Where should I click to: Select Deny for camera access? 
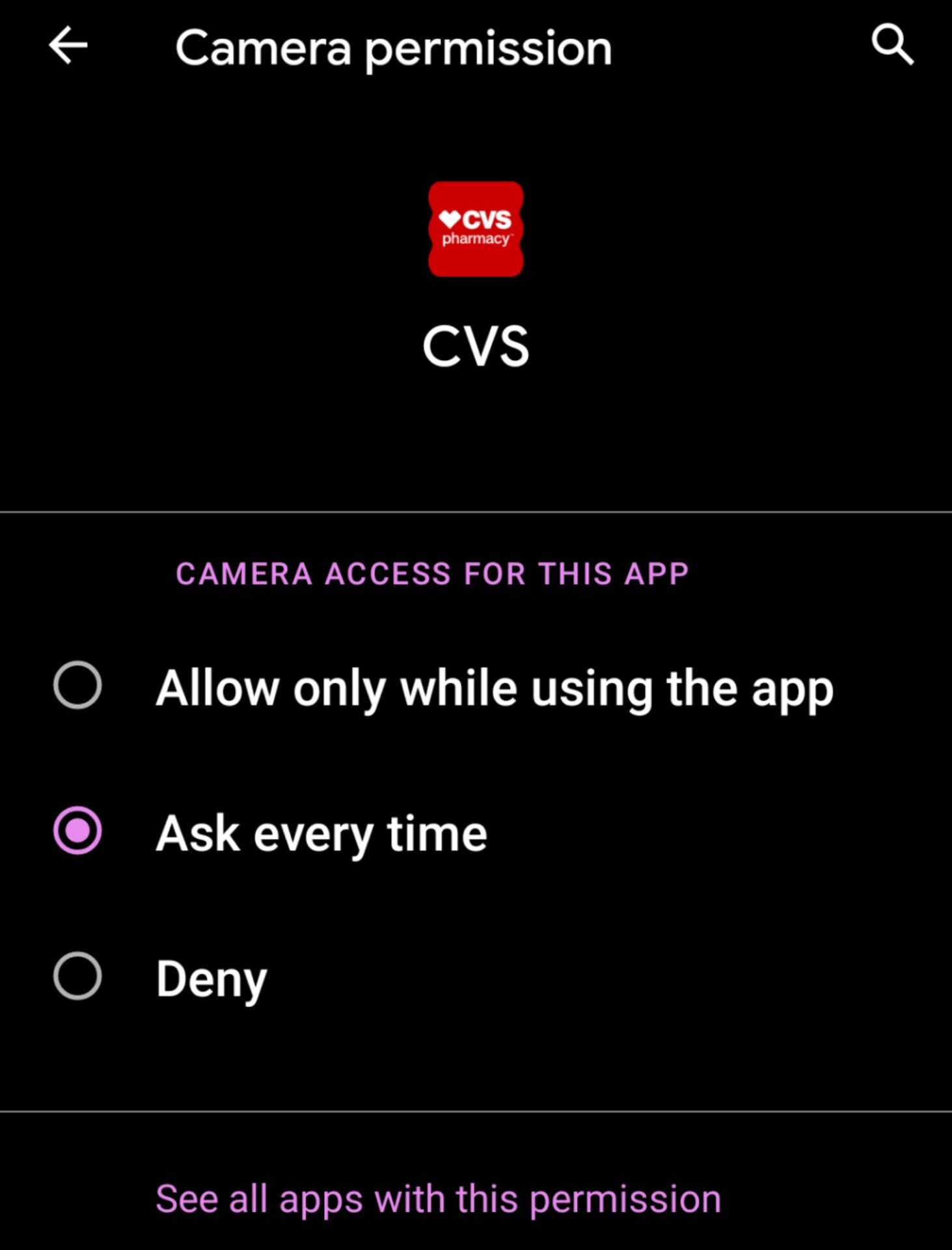77,977
